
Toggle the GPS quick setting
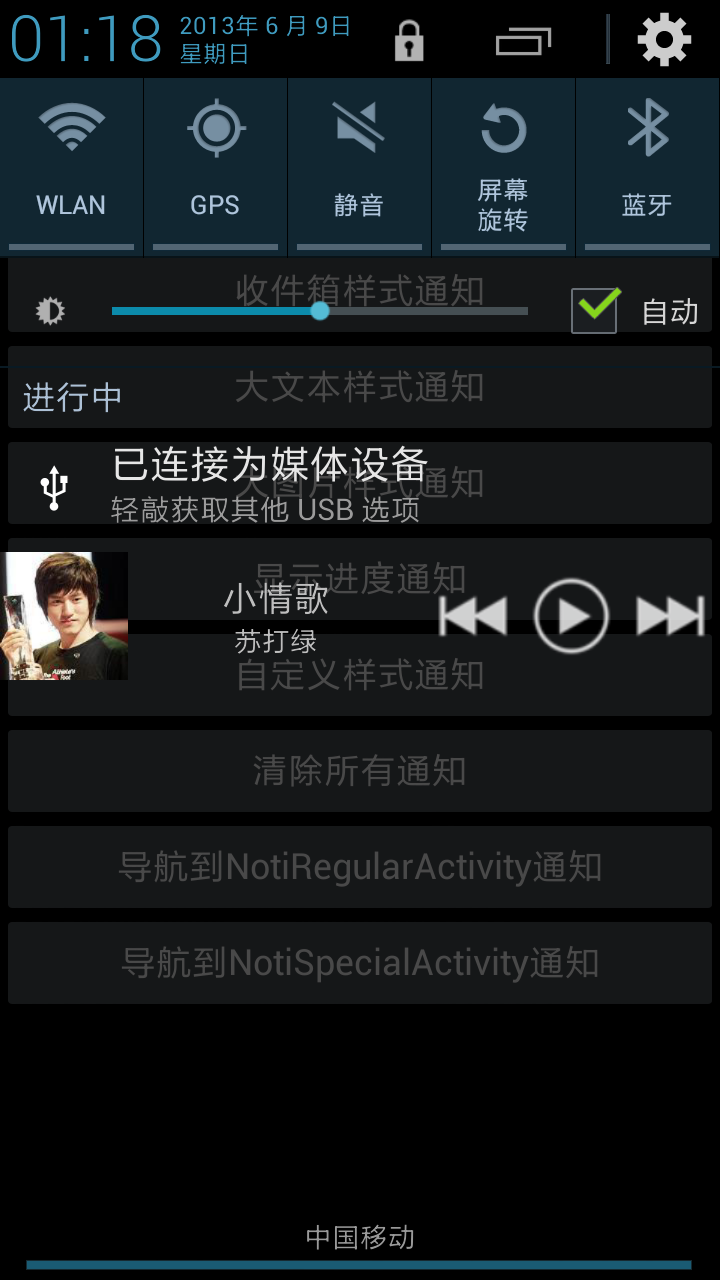pos(215,167)
